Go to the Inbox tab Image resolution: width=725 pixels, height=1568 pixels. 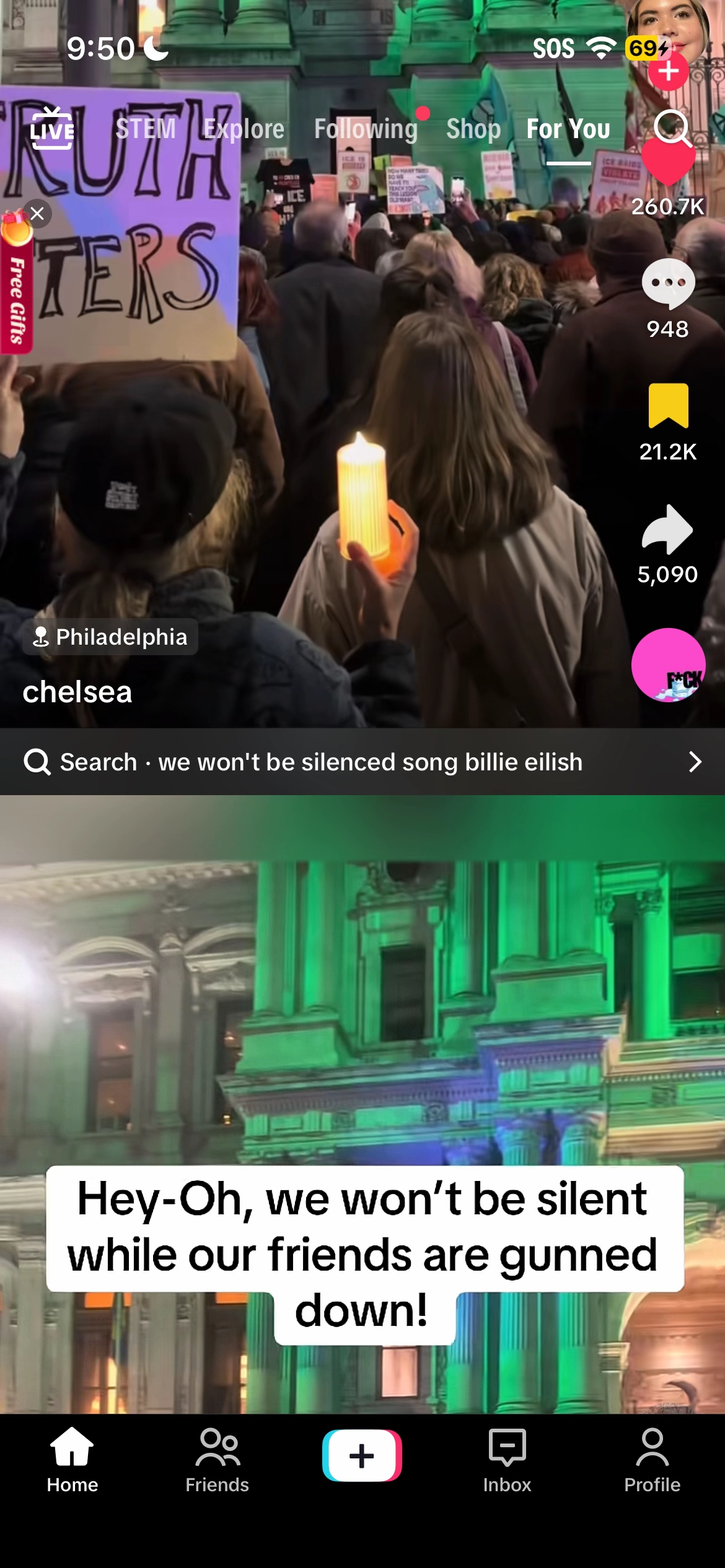[507, 1459]
